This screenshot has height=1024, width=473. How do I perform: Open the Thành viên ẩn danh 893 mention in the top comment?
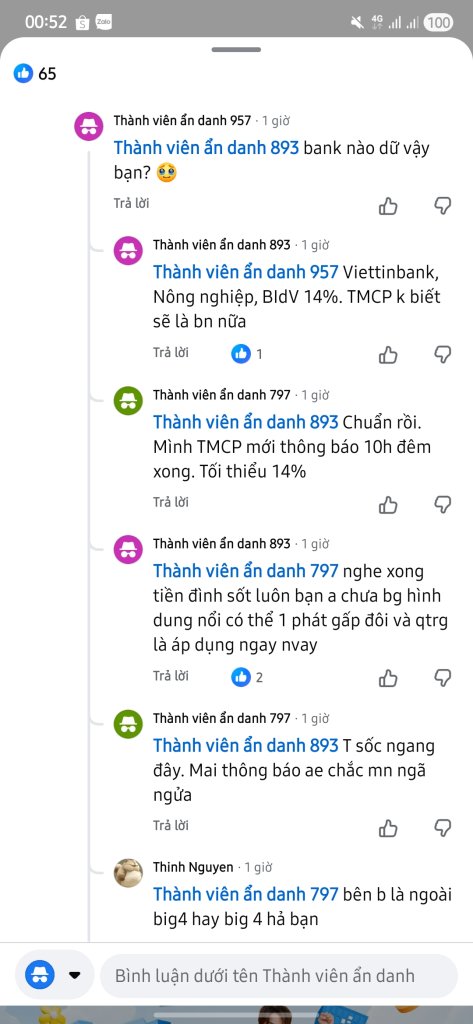206,148
